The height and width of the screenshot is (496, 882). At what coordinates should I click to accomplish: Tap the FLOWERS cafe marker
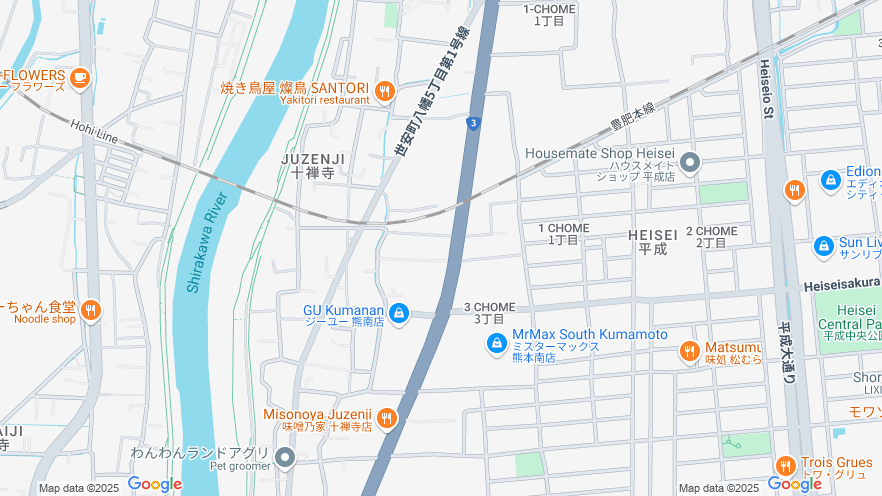tap(80, 76)
